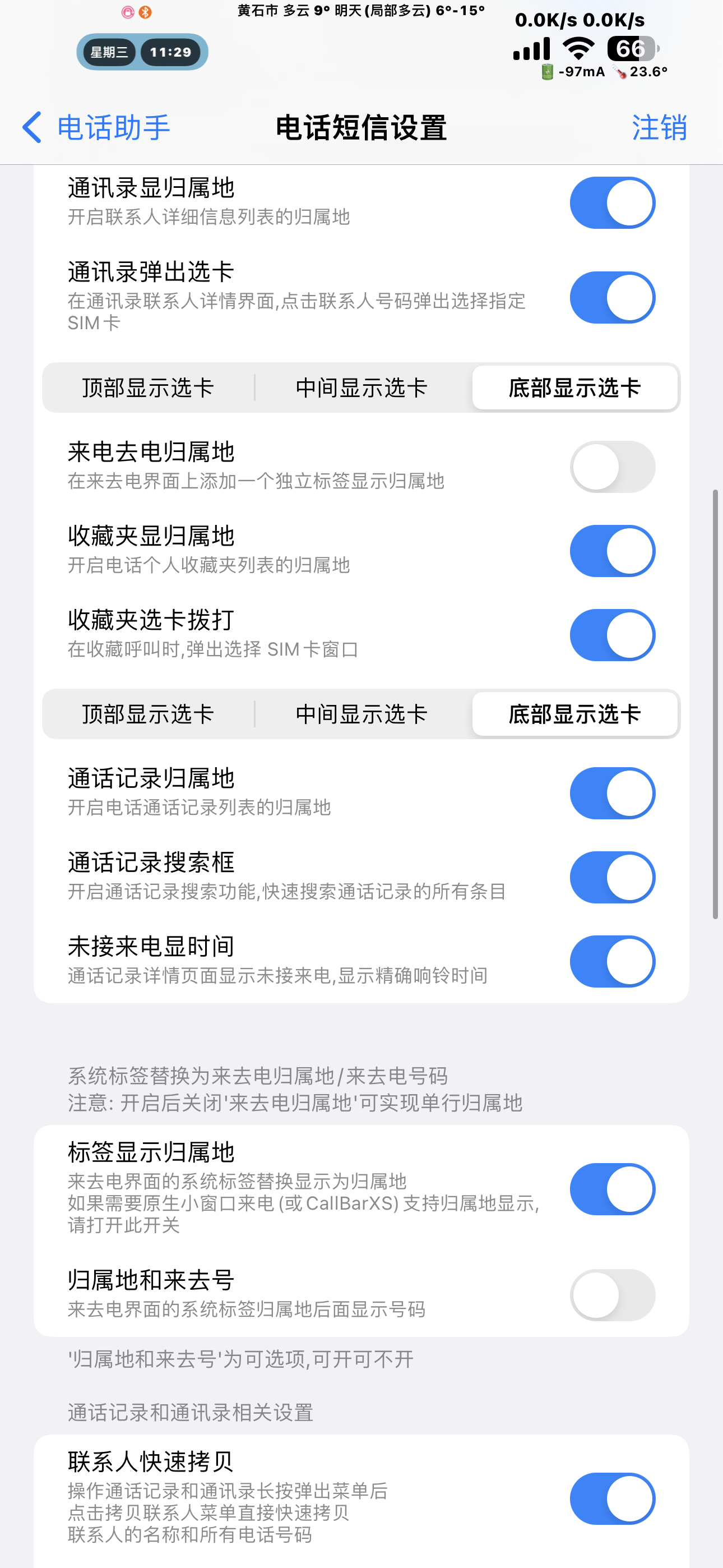Enable the 来电去电归属地 switch

point(612,467)
